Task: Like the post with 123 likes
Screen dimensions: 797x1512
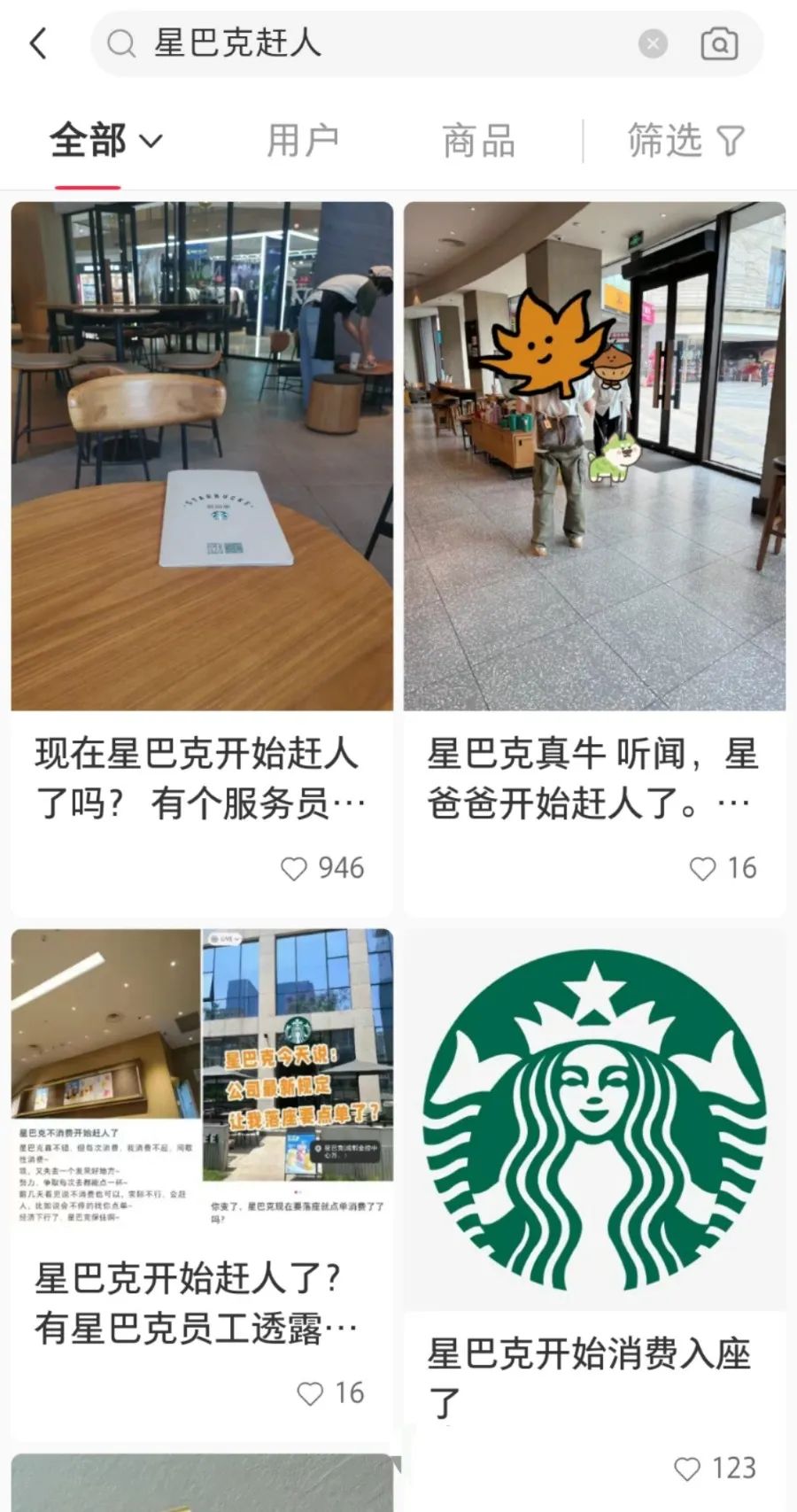Action: tap(687, 1469)
